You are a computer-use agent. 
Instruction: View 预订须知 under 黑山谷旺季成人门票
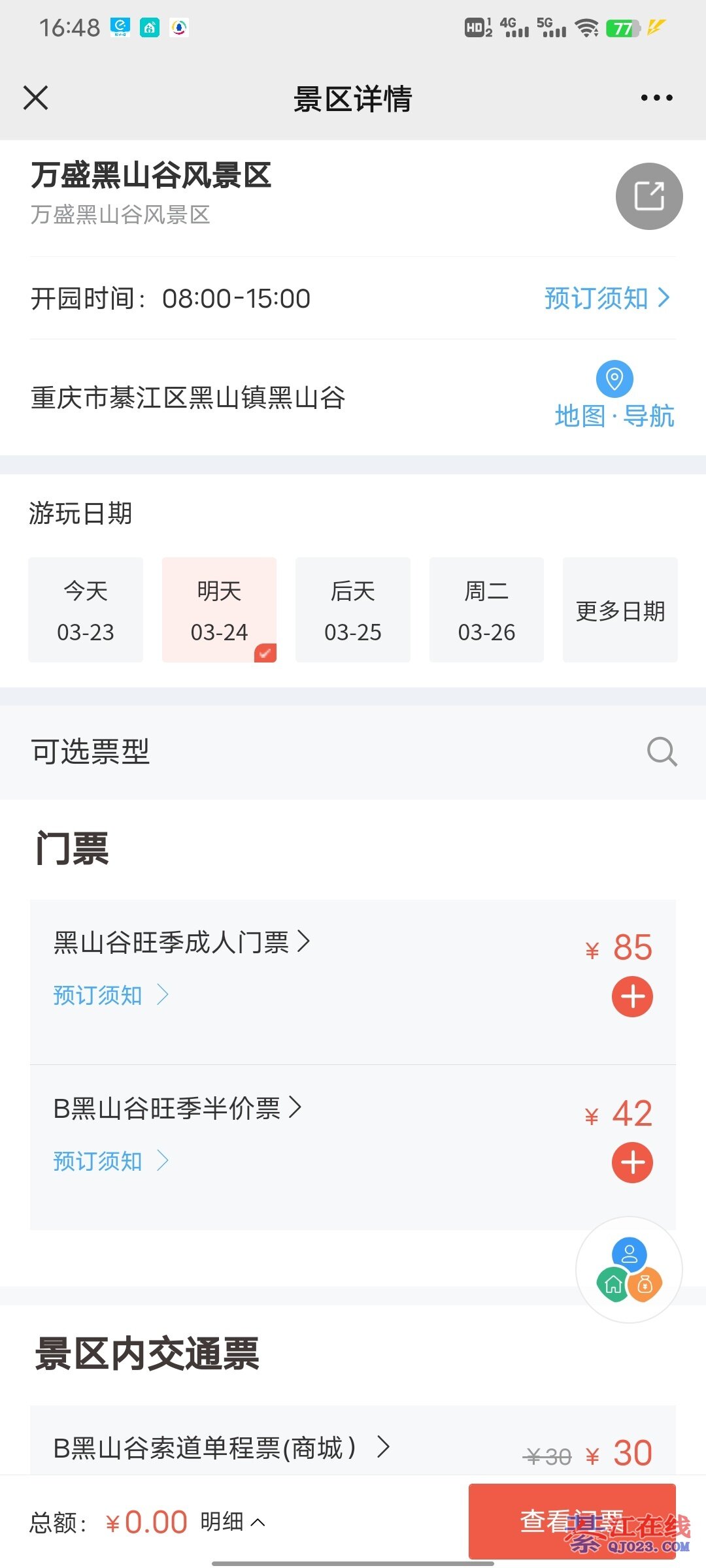tap(110, 995)
